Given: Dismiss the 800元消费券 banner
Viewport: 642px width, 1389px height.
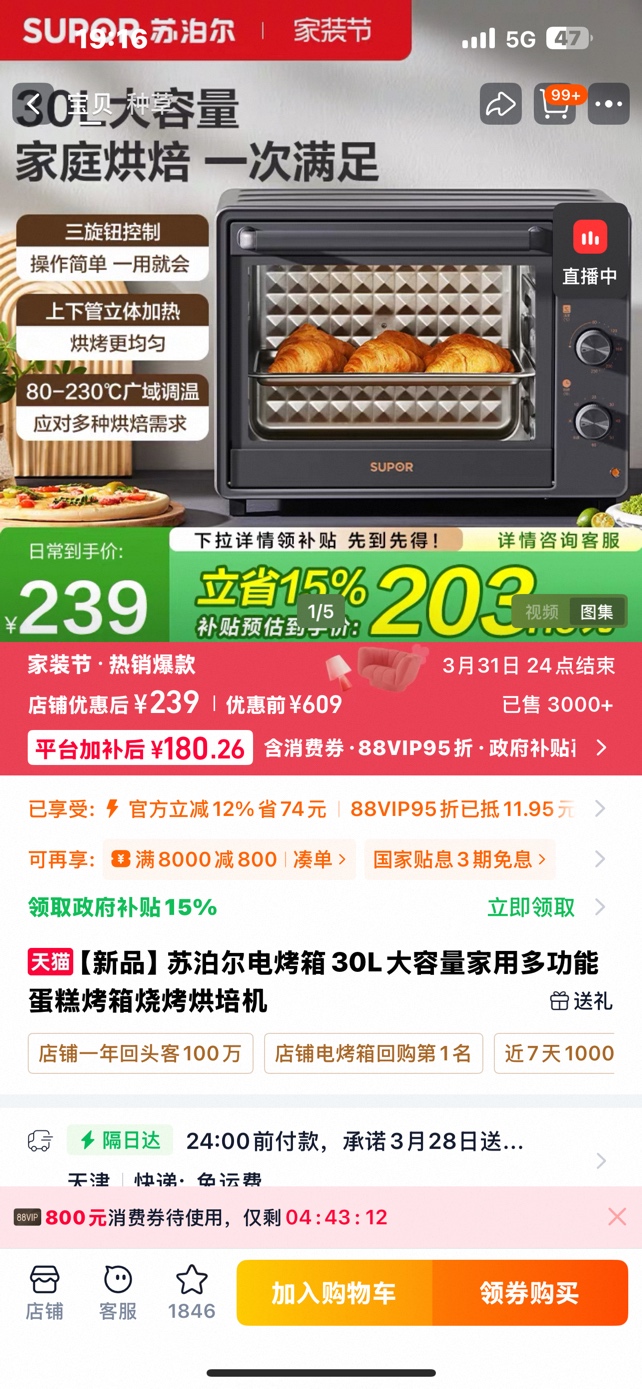Looking at the screenshot, I should [617, 1217].
